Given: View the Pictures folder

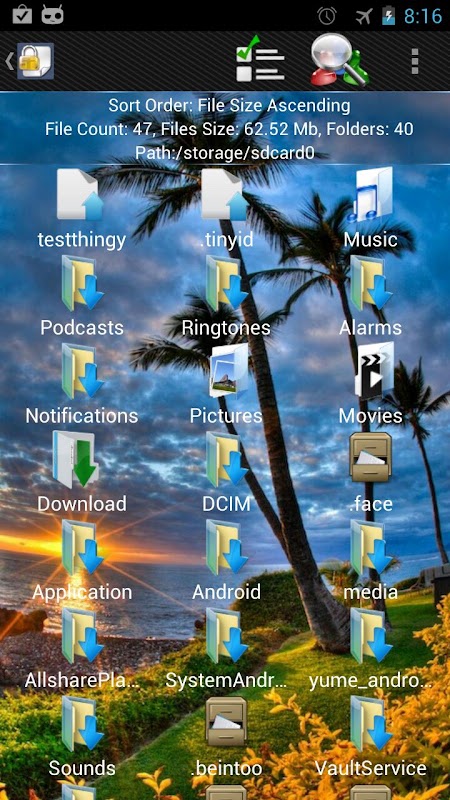Looking at the screenshot, I should [226, 385].
